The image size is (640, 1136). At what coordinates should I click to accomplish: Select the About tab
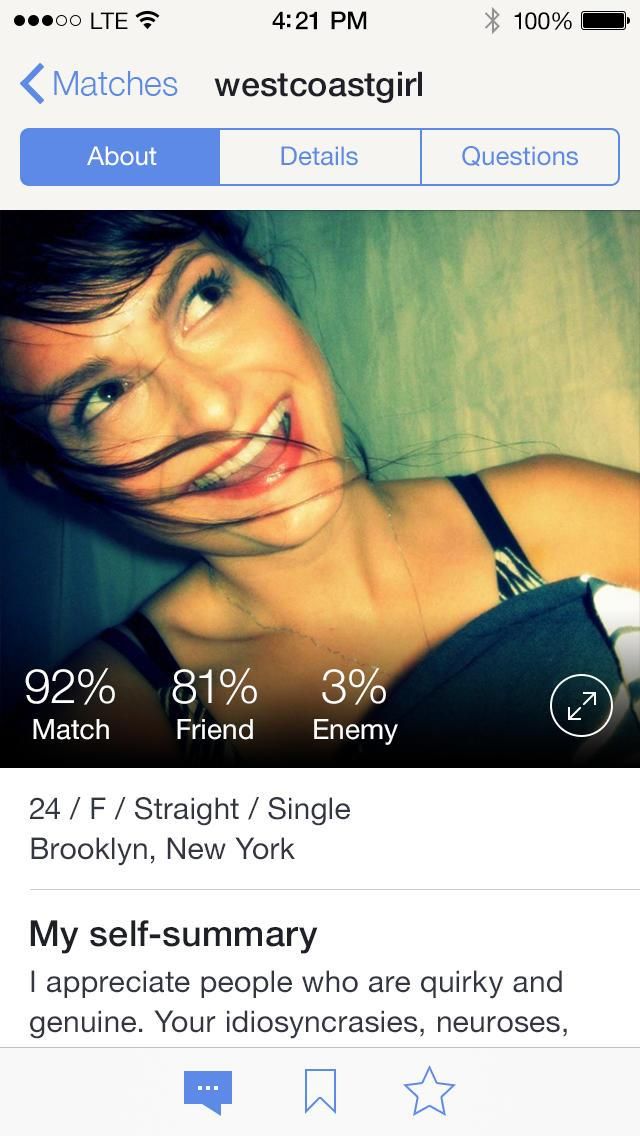120,157
